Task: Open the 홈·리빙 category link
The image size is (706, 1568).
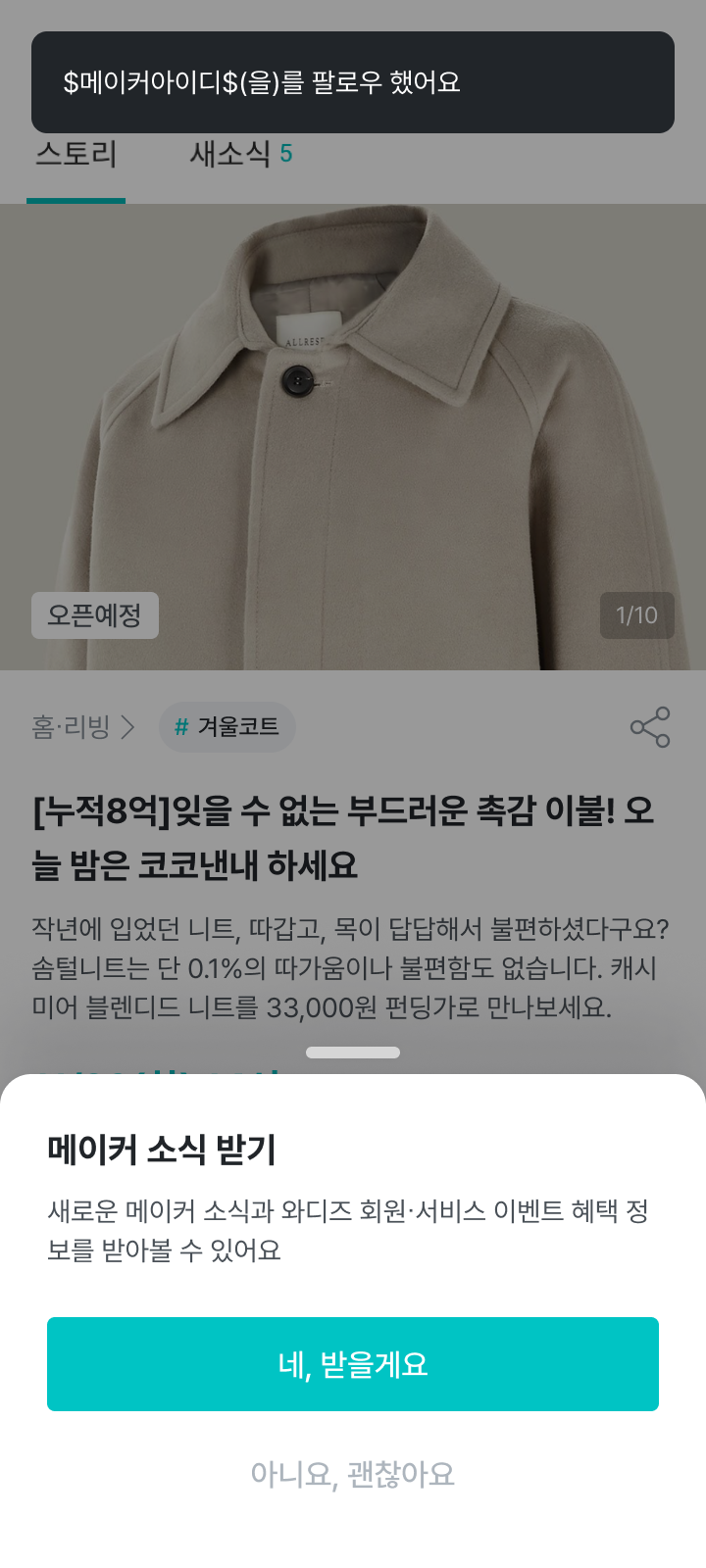Action: [x=83, y=727]
